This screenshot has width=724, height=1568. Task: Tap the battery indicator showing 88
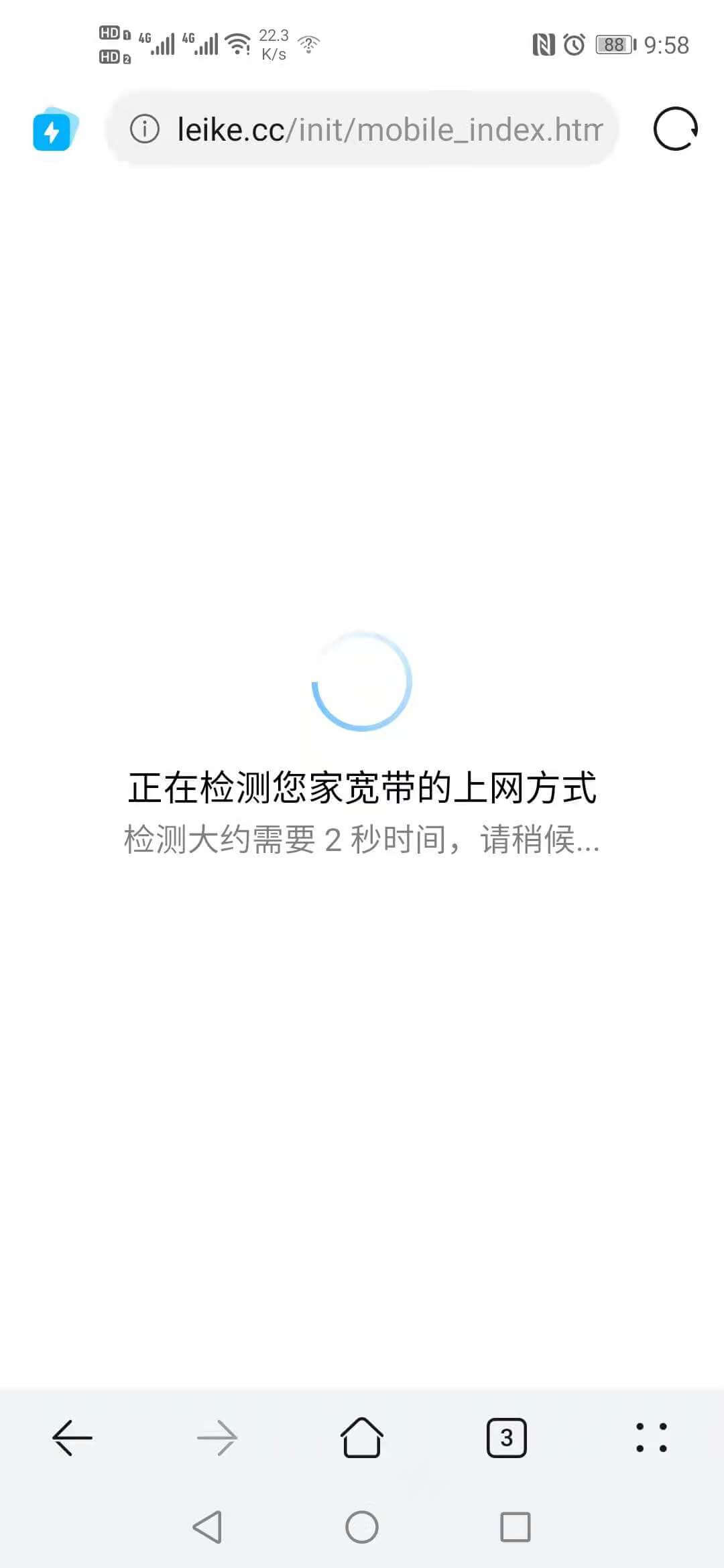pos(613,44)
